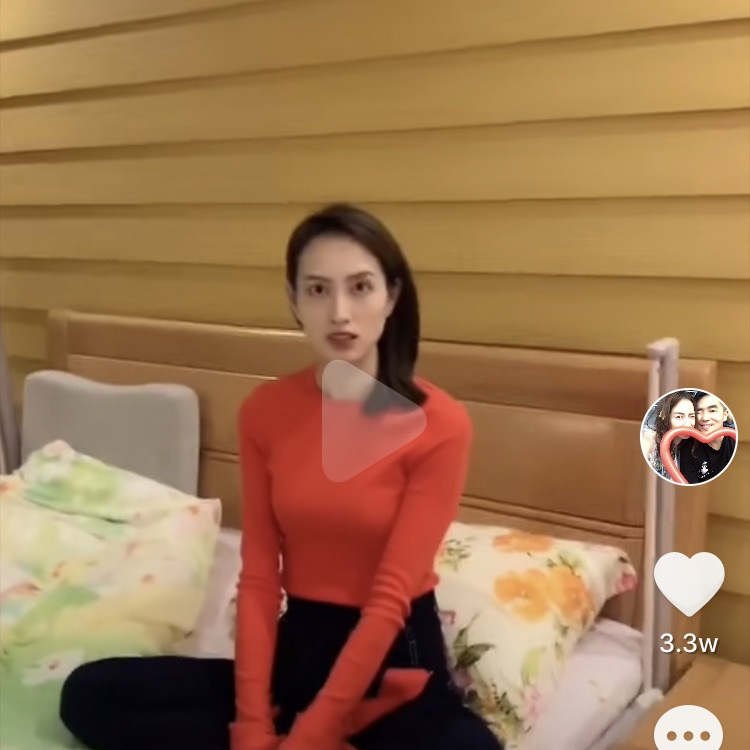Like this video with the heart icon

coord(689,584)
